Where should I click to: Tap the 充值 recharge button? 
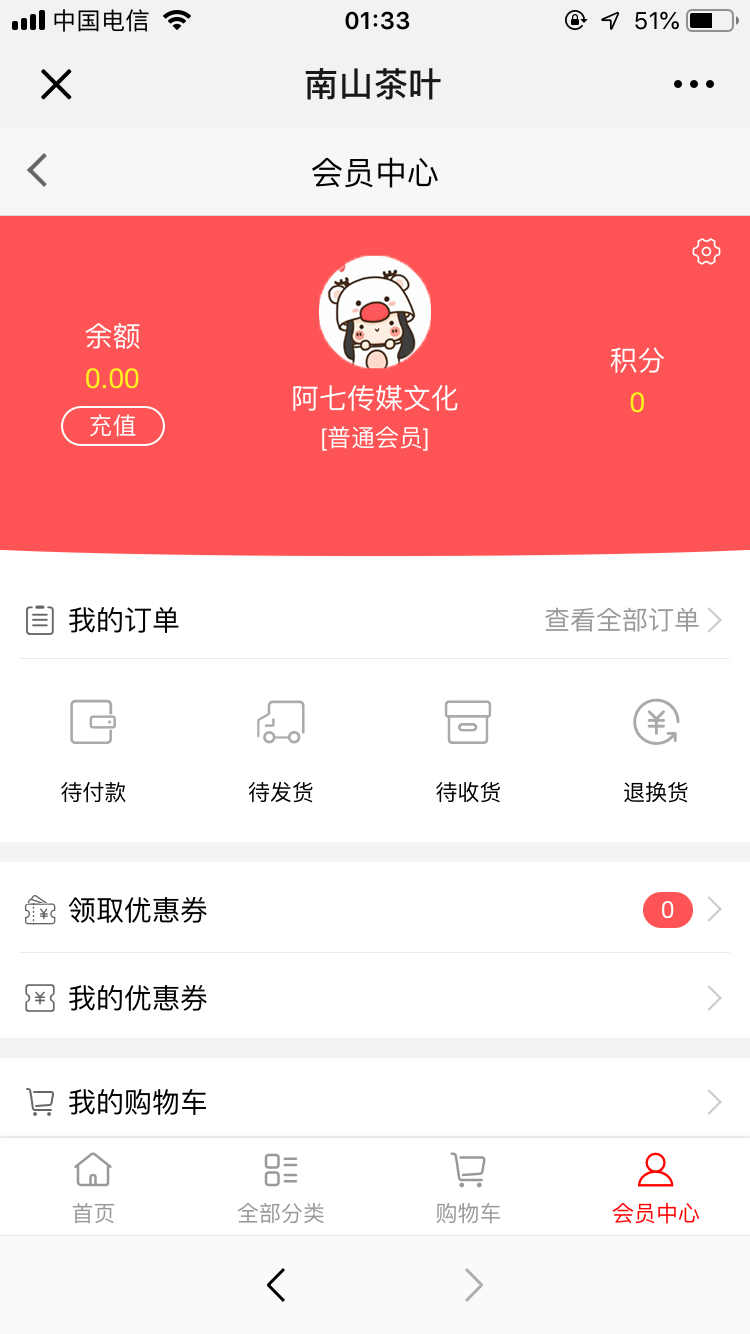coord(113,426)
